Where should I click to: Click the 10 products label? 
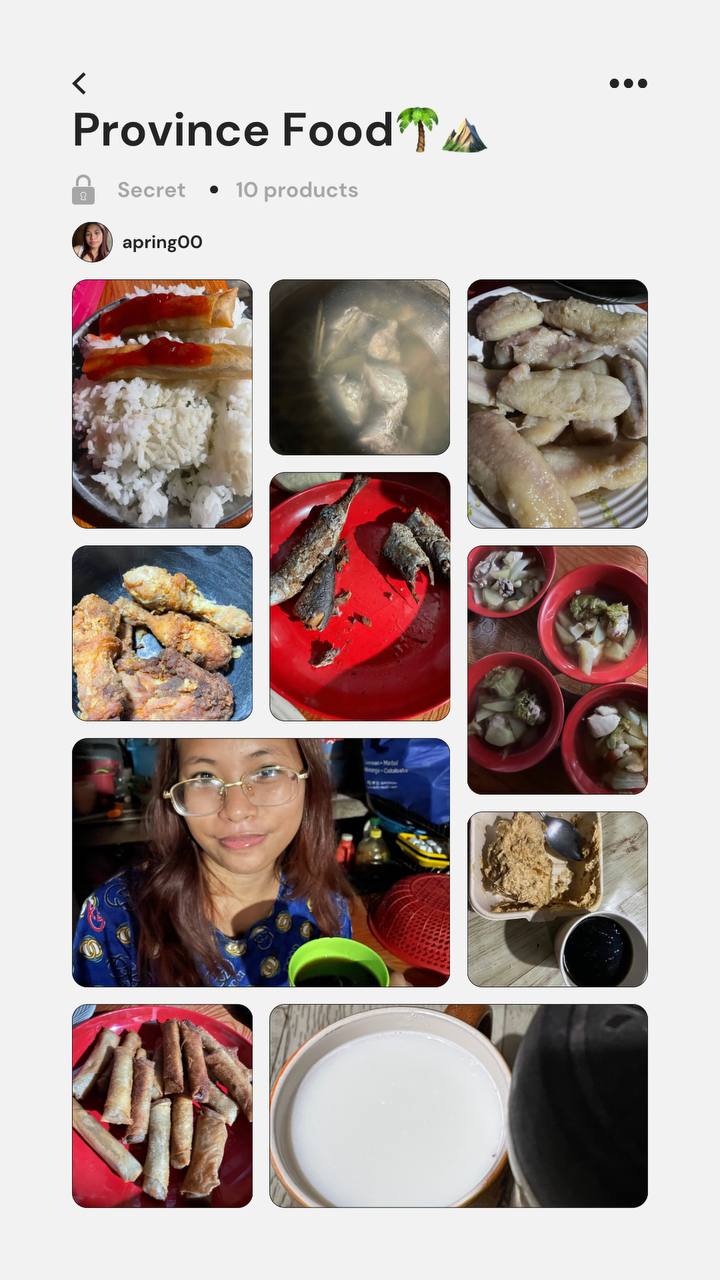(295, 190)
